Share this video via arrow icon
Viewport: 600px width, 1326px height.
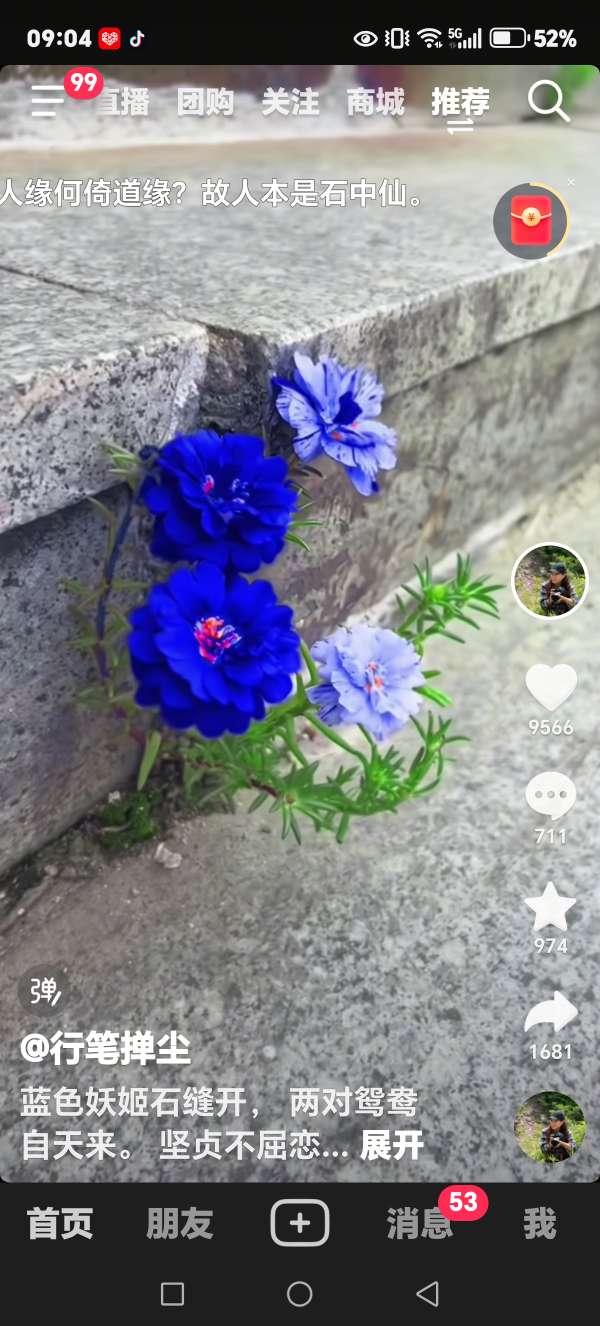click(551, 1015)
